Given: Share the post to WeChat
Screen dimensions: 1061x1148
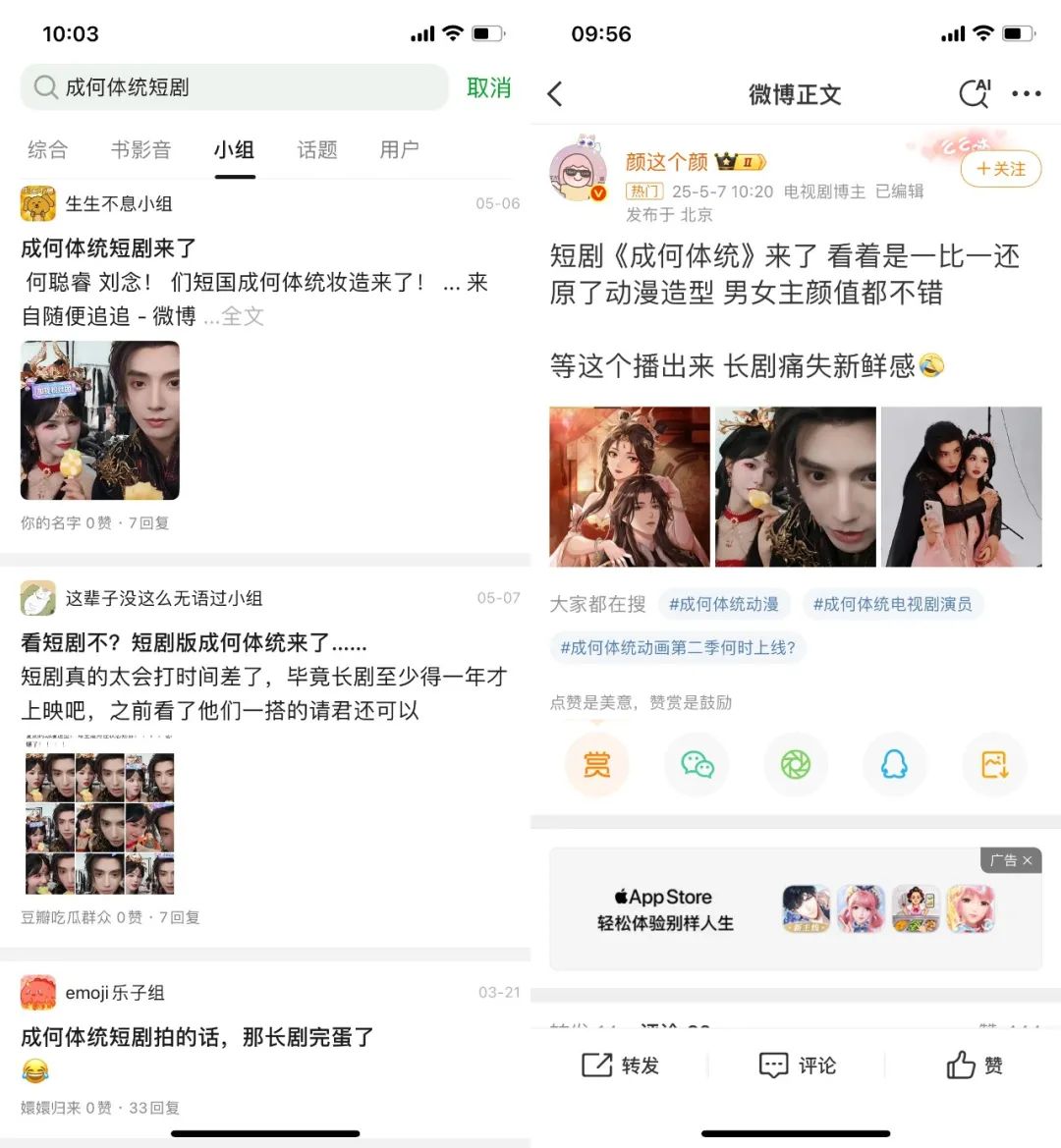Looking at the screenshot, I should click(x=697, y=764).
